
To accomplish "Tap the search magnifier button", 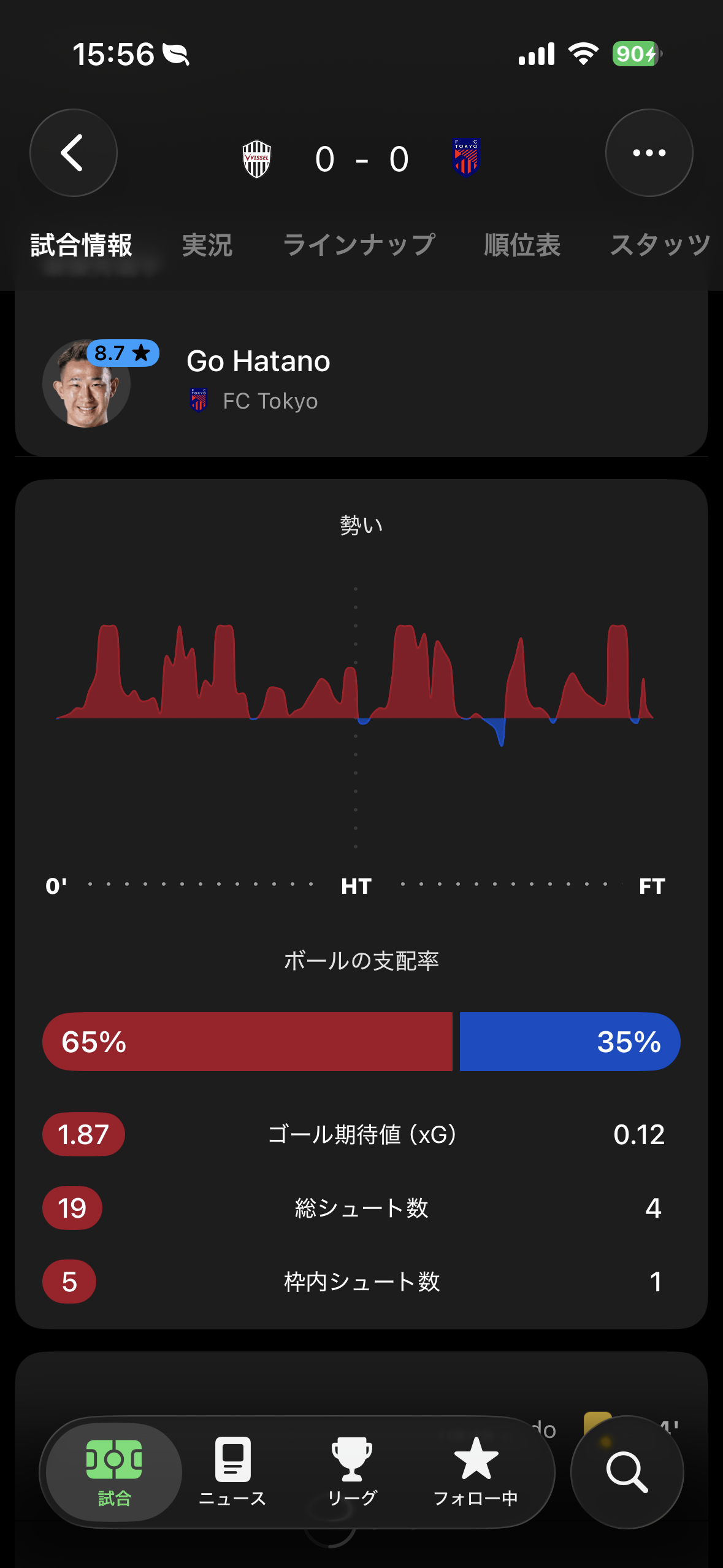I will coord(627,1471).
